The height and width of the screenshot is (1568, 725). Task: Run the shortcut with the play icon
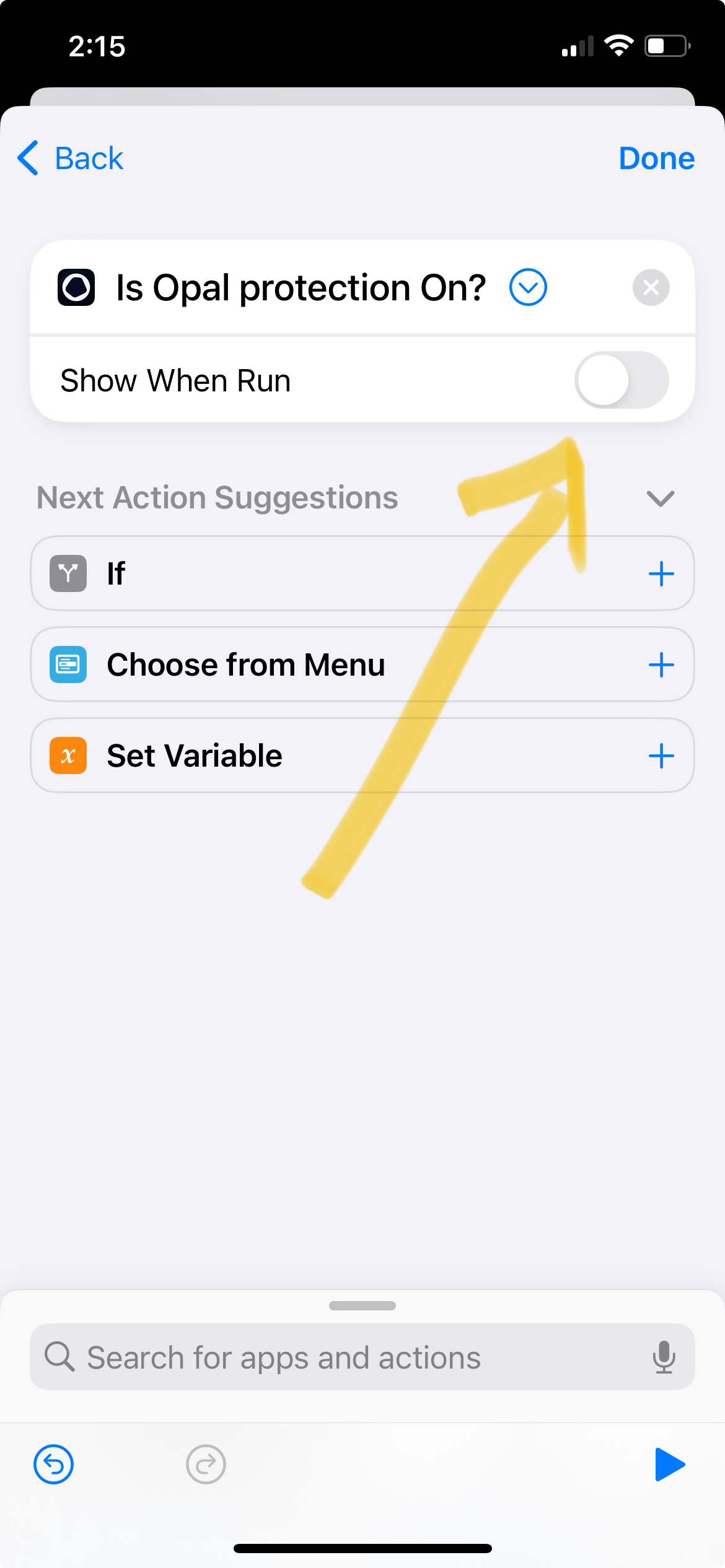click(670, 1465)
